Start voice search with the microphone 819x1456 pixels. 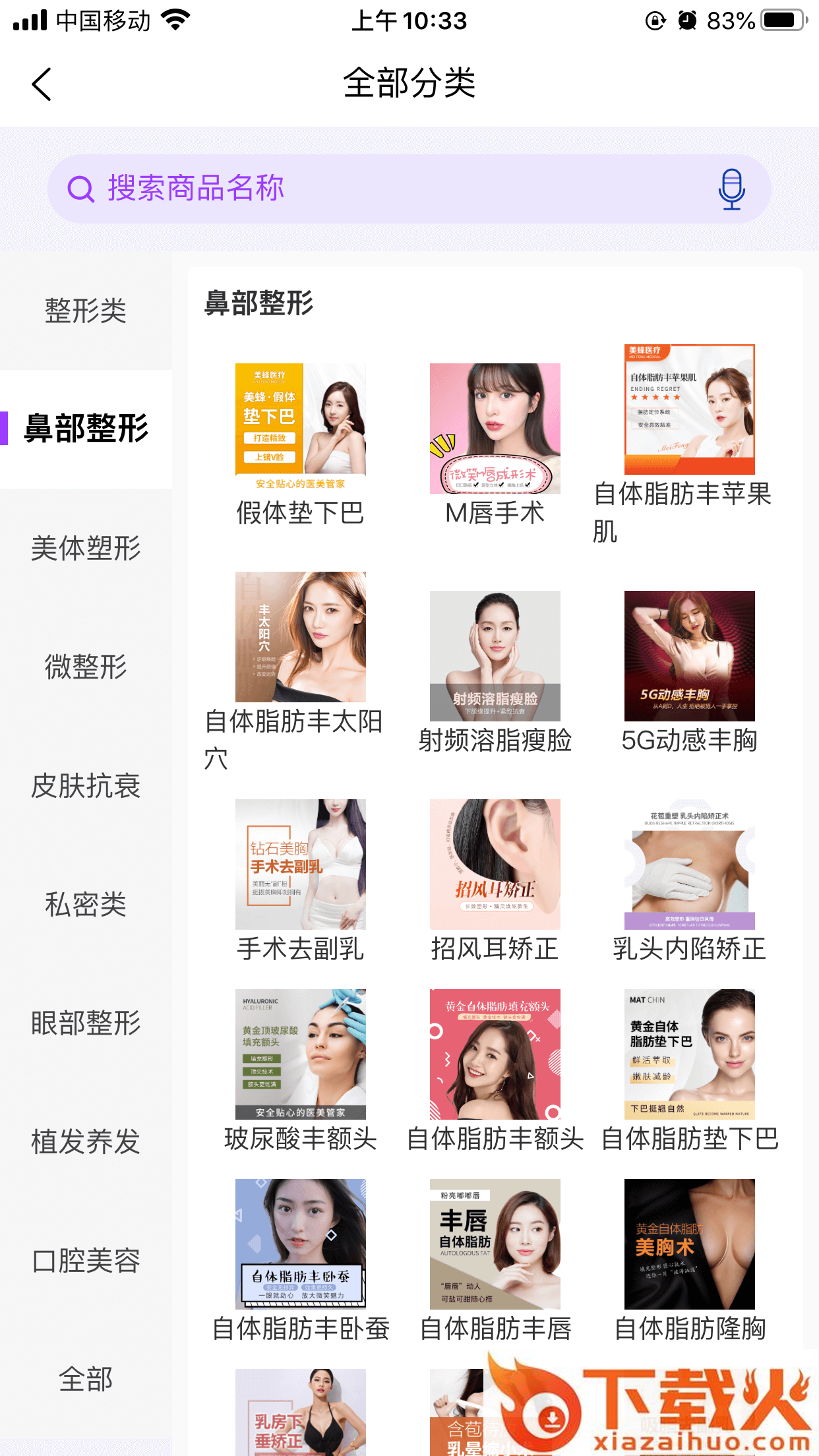[731, 189]
